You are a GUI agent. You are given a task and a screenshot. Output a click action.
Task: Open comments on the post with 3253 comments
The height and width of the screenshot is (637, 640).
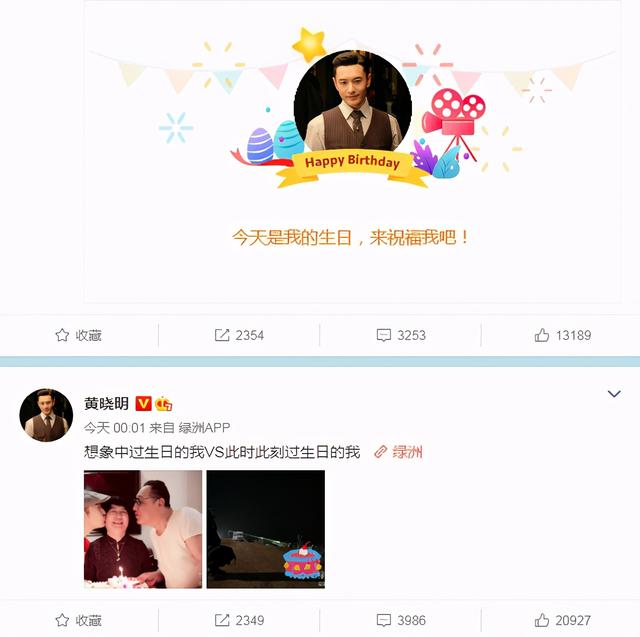tap(400, 335)
